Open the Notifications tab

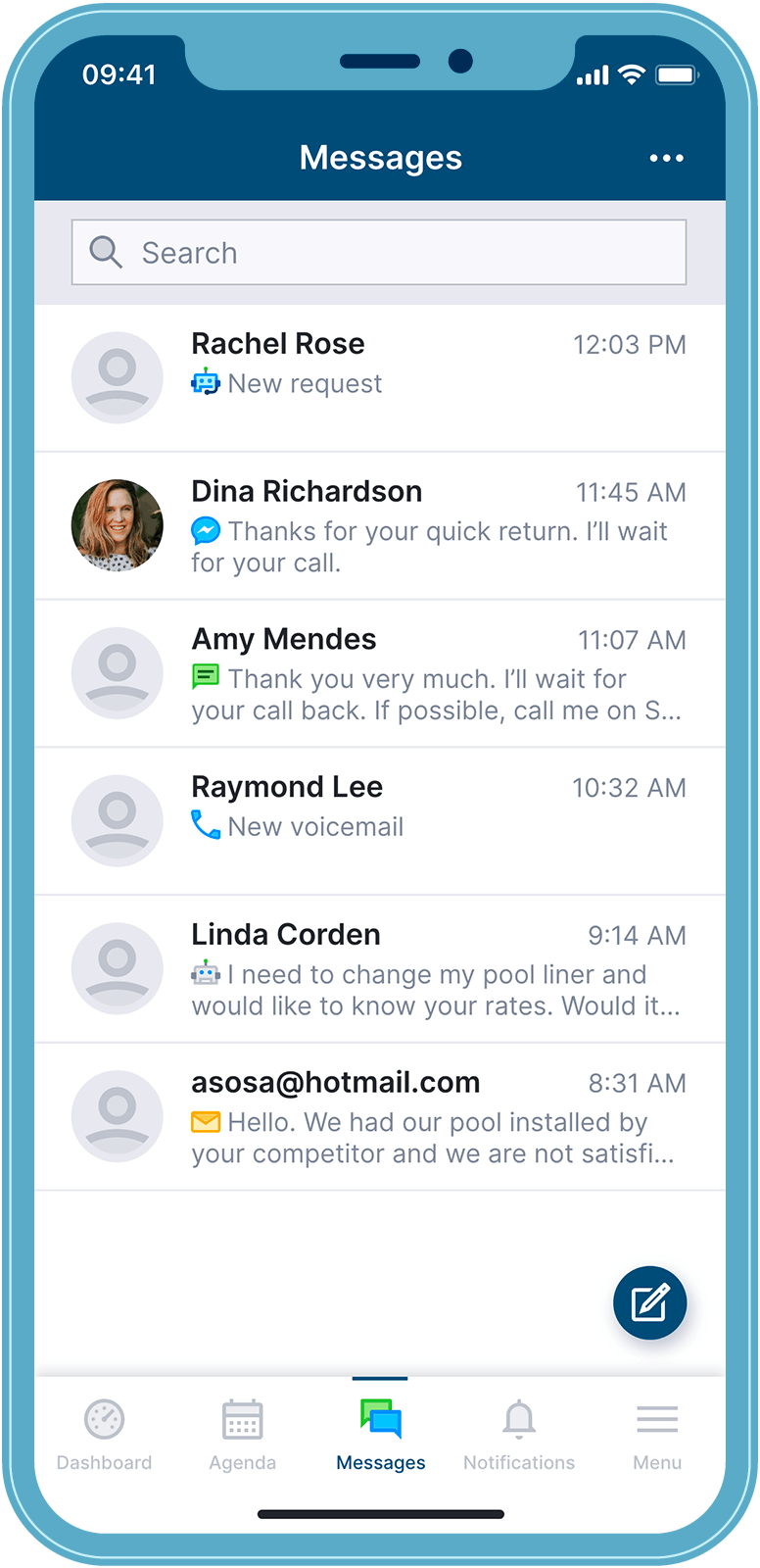pyautogui.click(x=518, y=1435)
